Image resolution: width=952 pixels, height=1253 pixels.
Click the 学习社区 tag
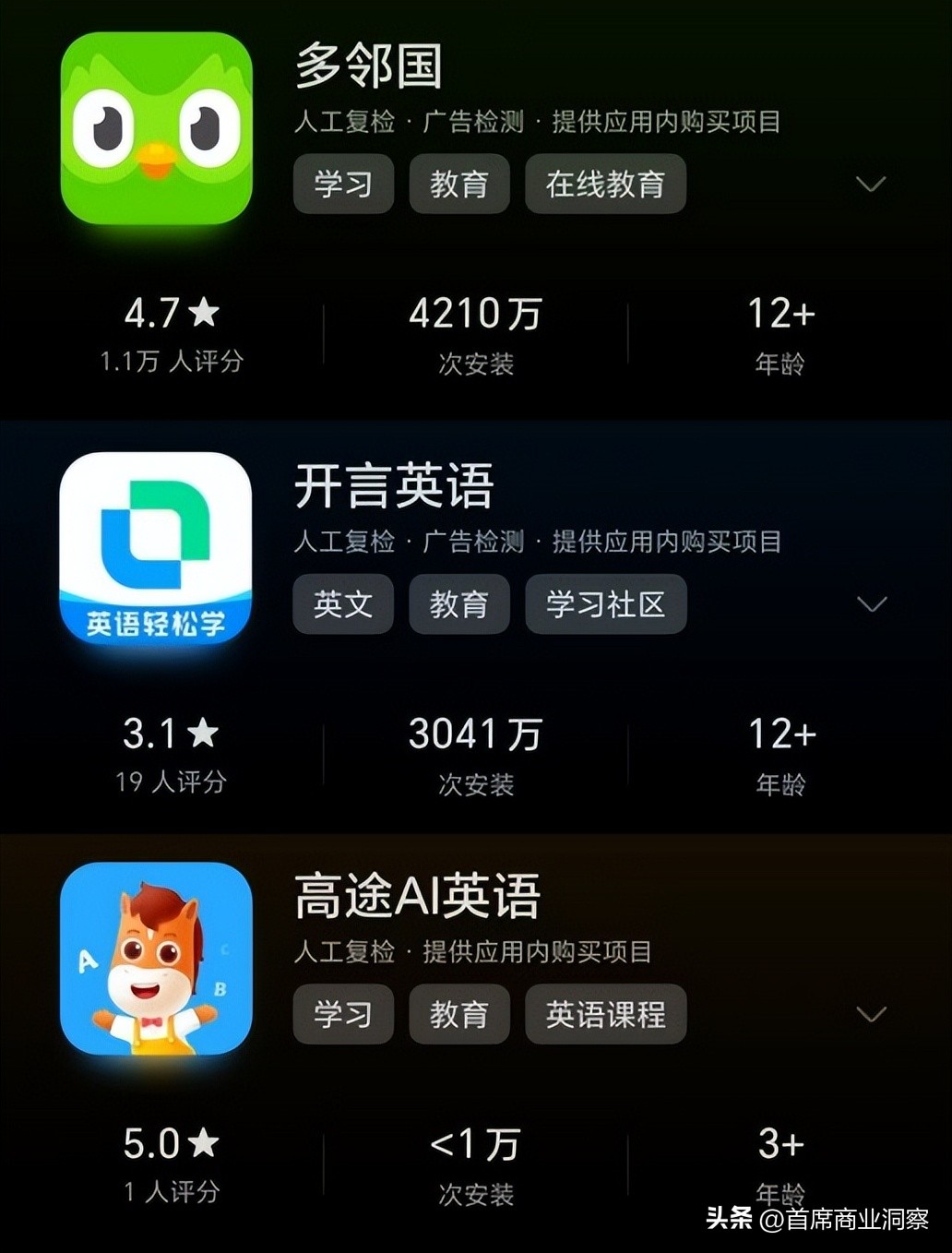(x=605, y=604)
